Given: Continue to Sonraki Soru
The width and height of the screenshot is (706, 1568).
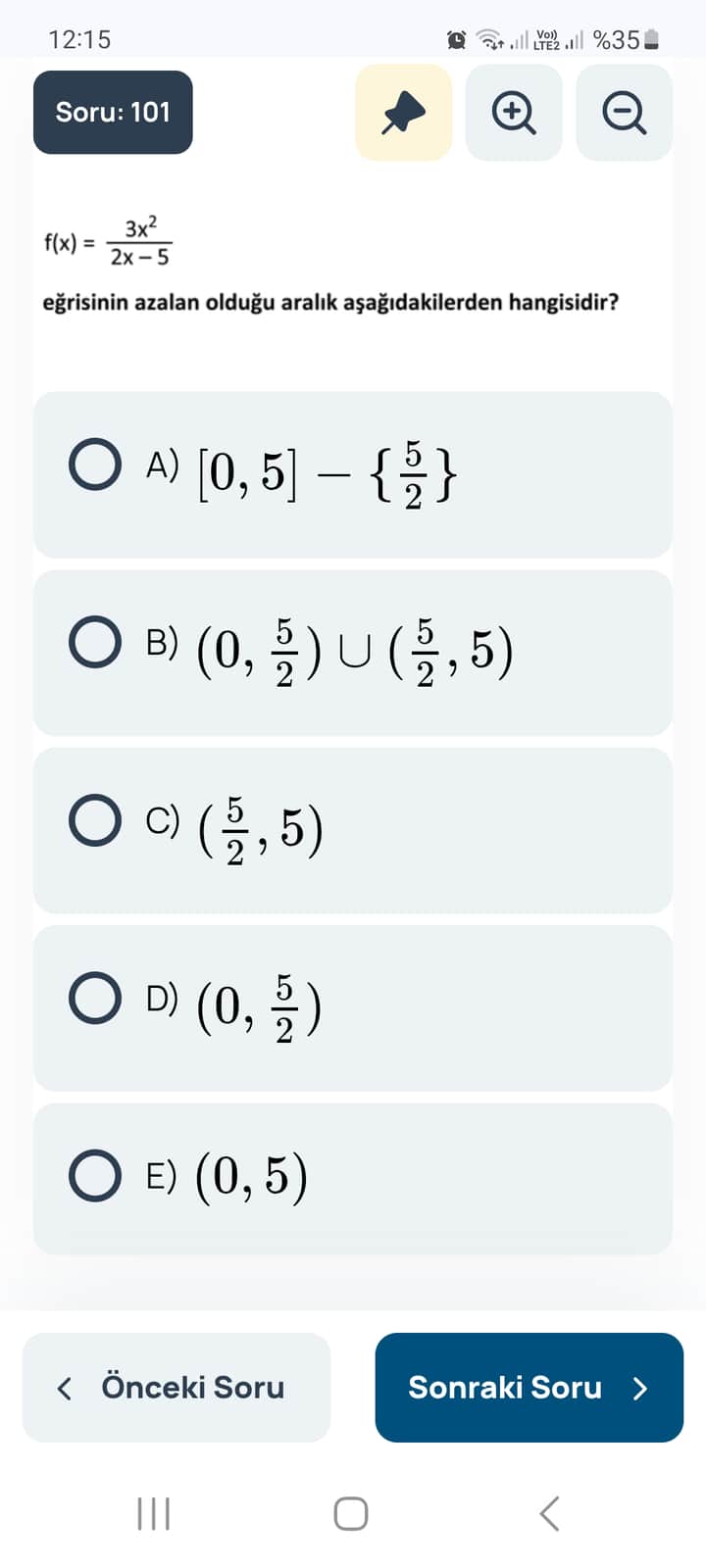Looking at the screenshot, I should tap(529, 1387).
